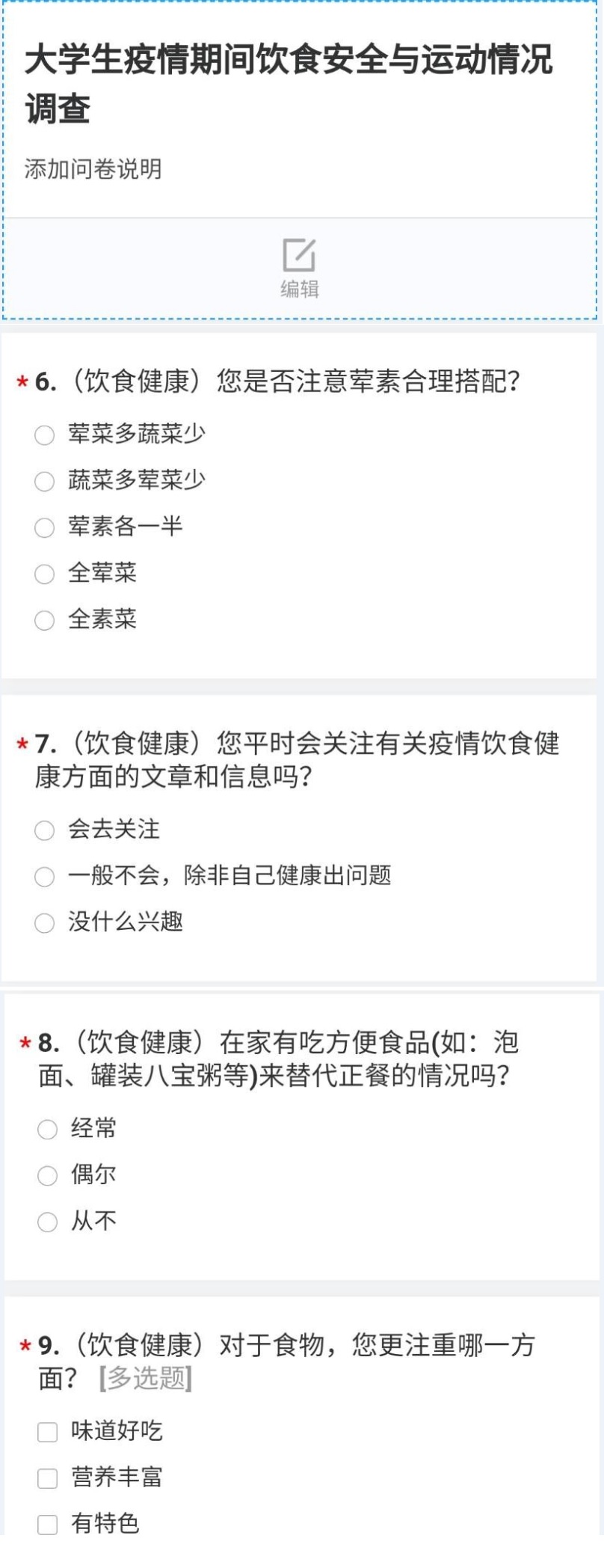Choose 偶尔 in question 8
The height and width of the screenshot is (1568, 604).
[x=48, y=1176]
